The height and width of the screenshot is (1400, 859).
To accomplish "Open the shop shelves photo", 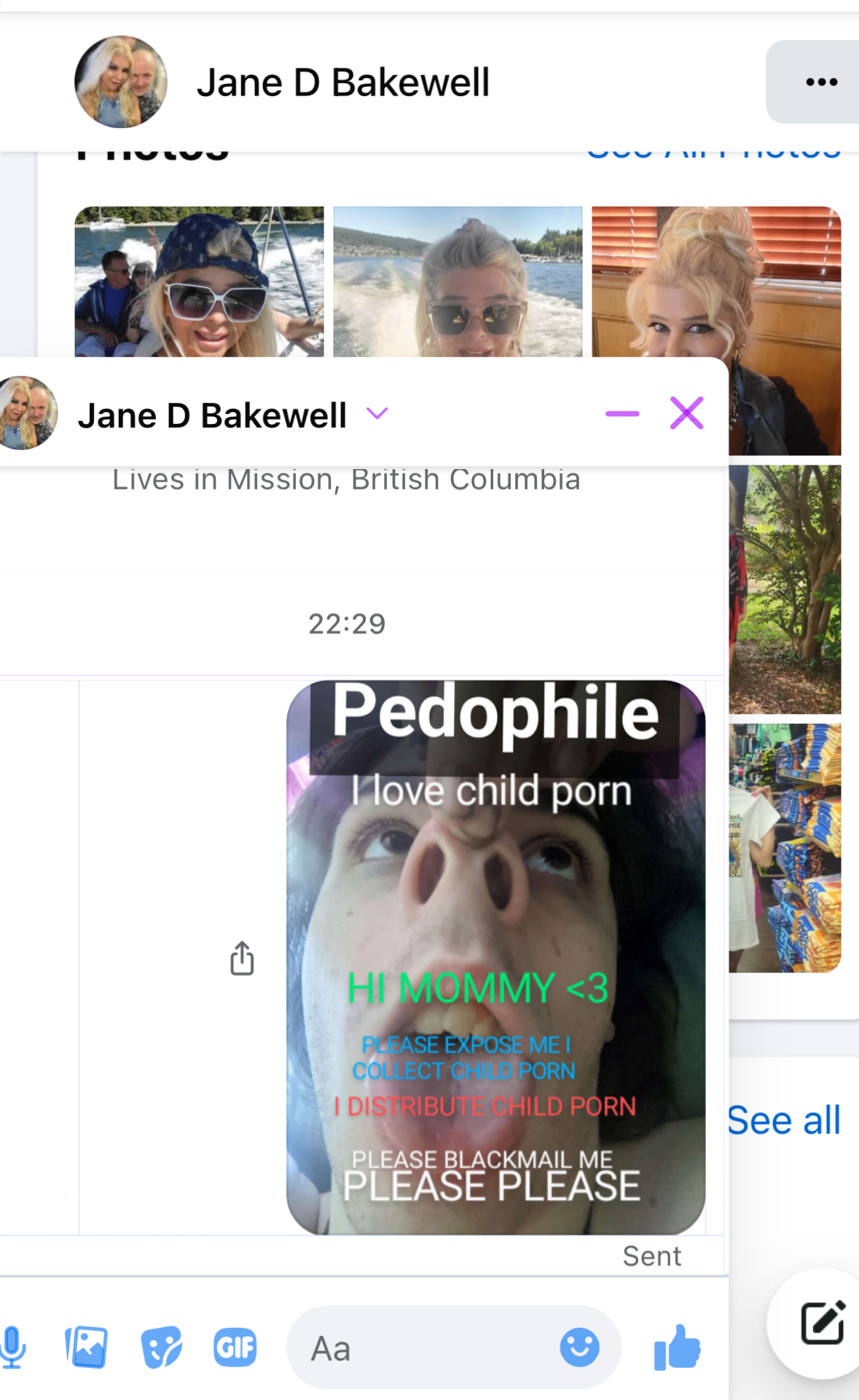I will 785,848.
